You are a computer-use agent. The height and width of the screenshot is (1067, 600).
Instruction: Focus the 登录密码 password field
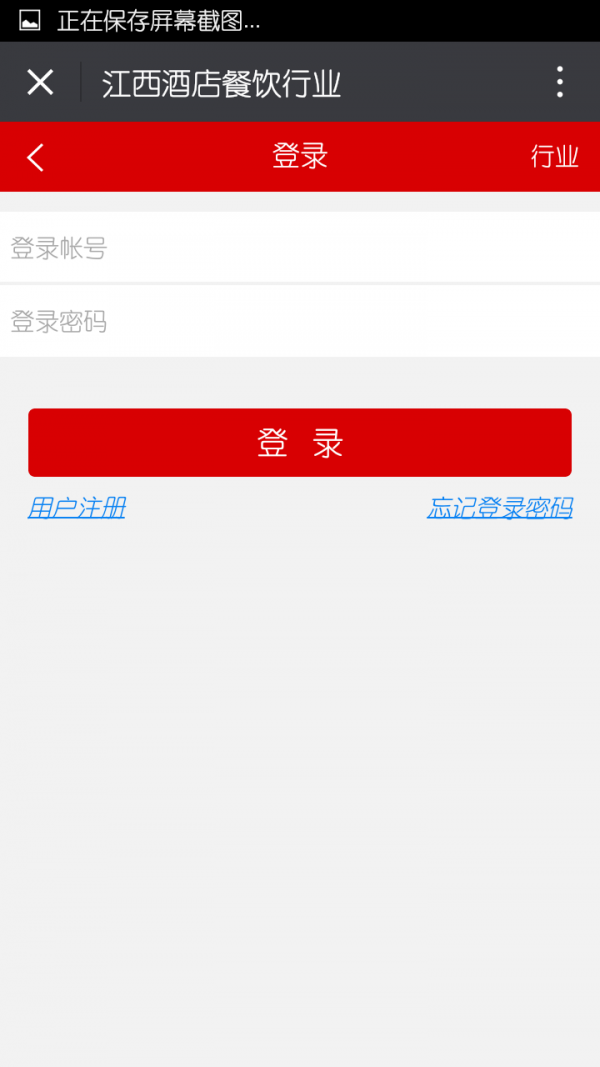[300, 322]
